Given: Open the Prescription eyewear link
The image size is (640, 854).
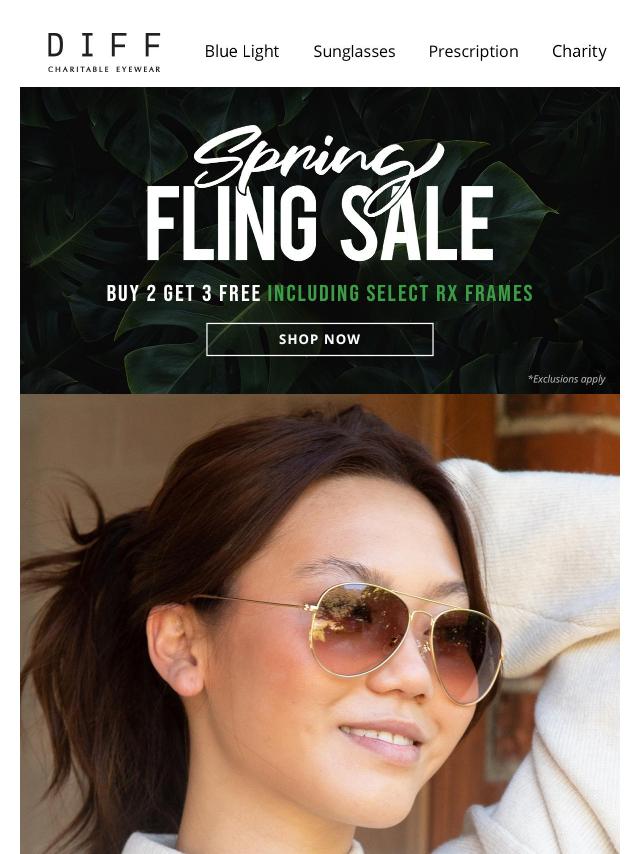Looking at the screenshot, I should [x=473, y=51].
